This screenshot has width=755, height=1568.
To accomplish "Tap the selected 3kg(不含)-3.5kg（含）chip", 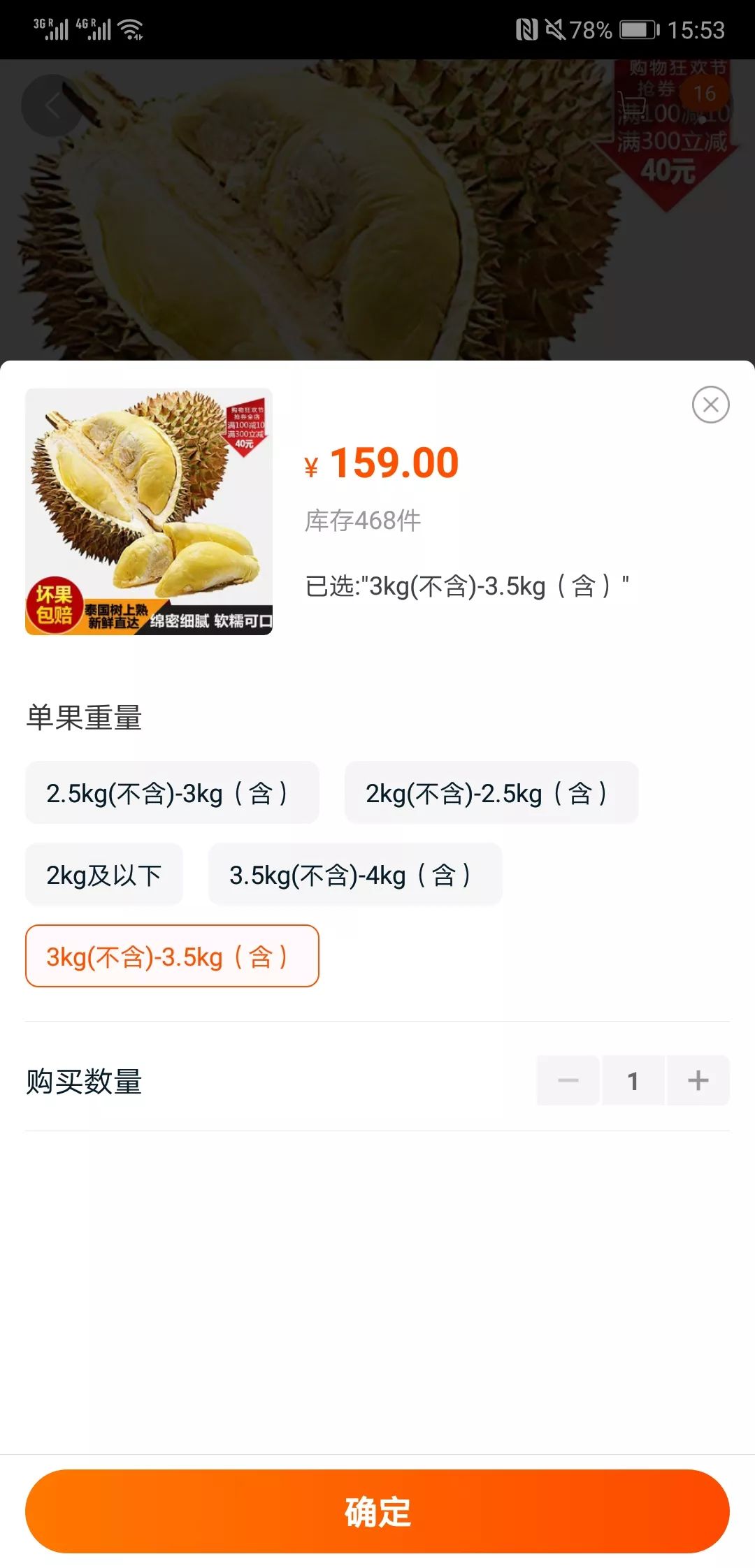I will pyautogui.click(x=172, y=956).
